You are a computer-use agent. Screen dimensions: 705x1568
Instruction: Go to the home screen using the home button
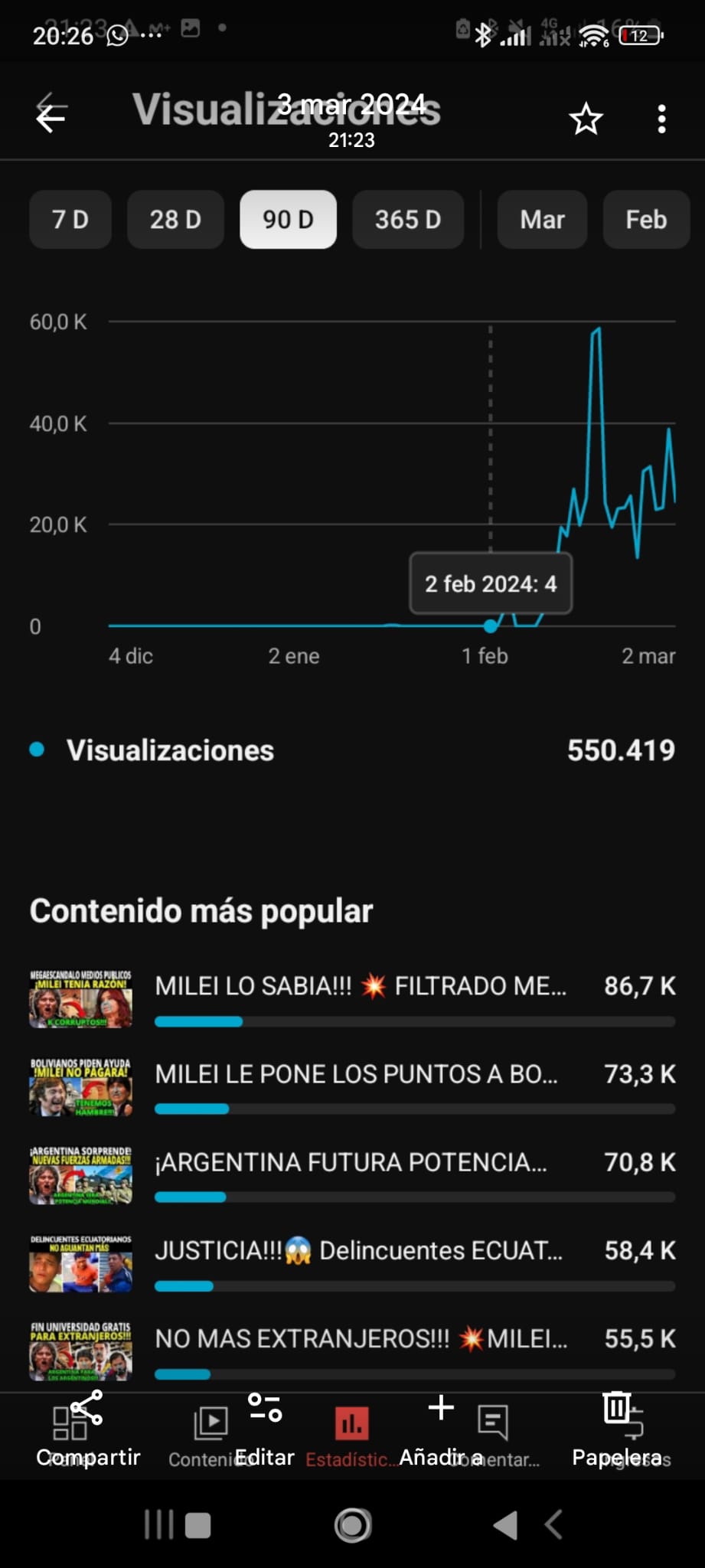(352, 1525)
